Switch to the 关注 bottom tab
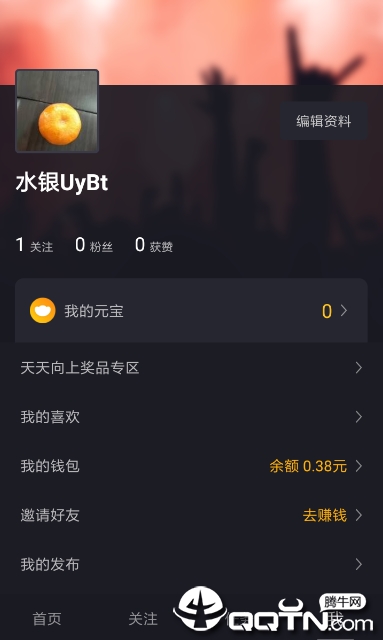383x640 pixels. (143, 619)
